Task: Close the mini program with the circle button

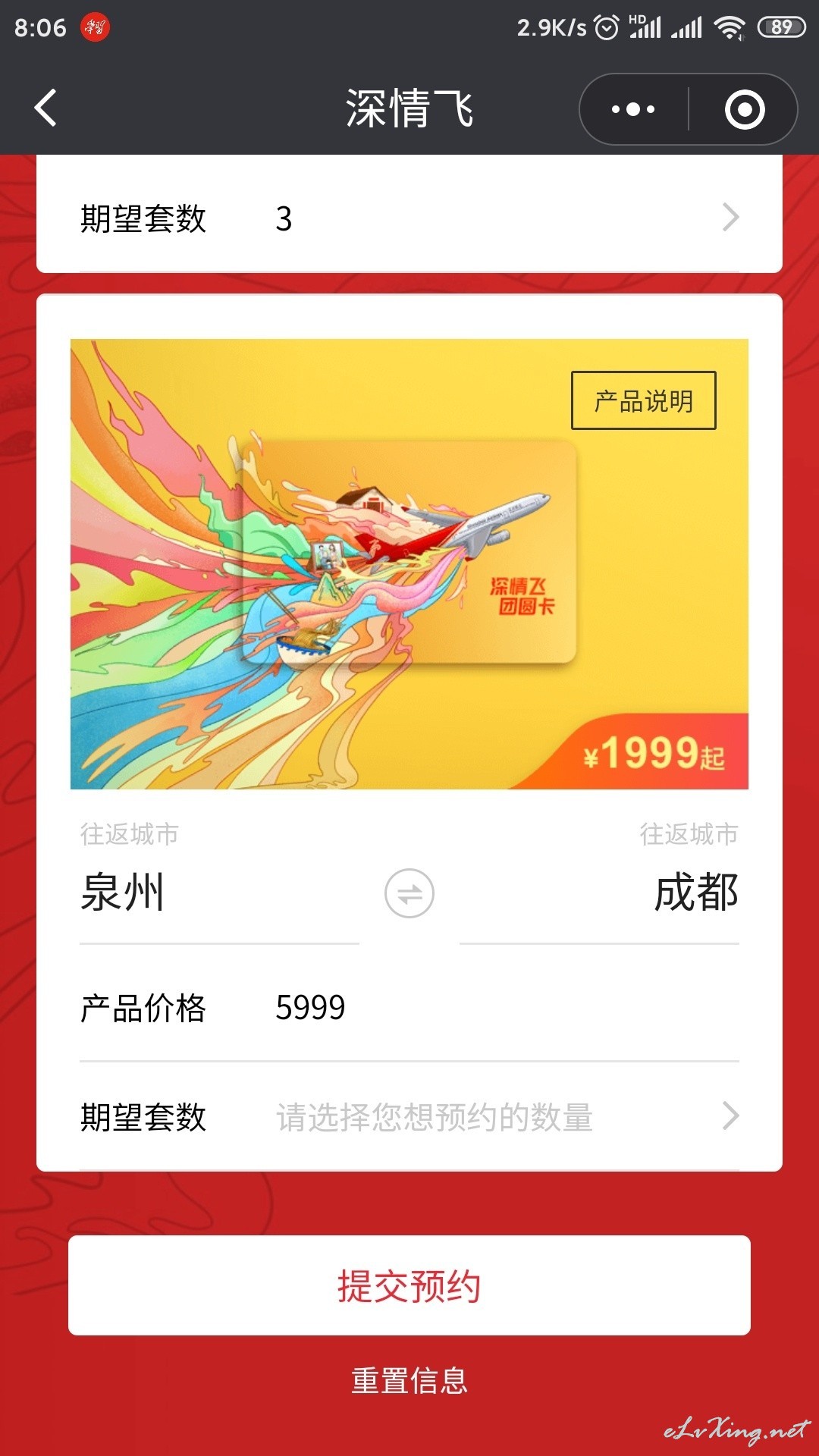Action: pyautogui.click(x=744, y=109)
